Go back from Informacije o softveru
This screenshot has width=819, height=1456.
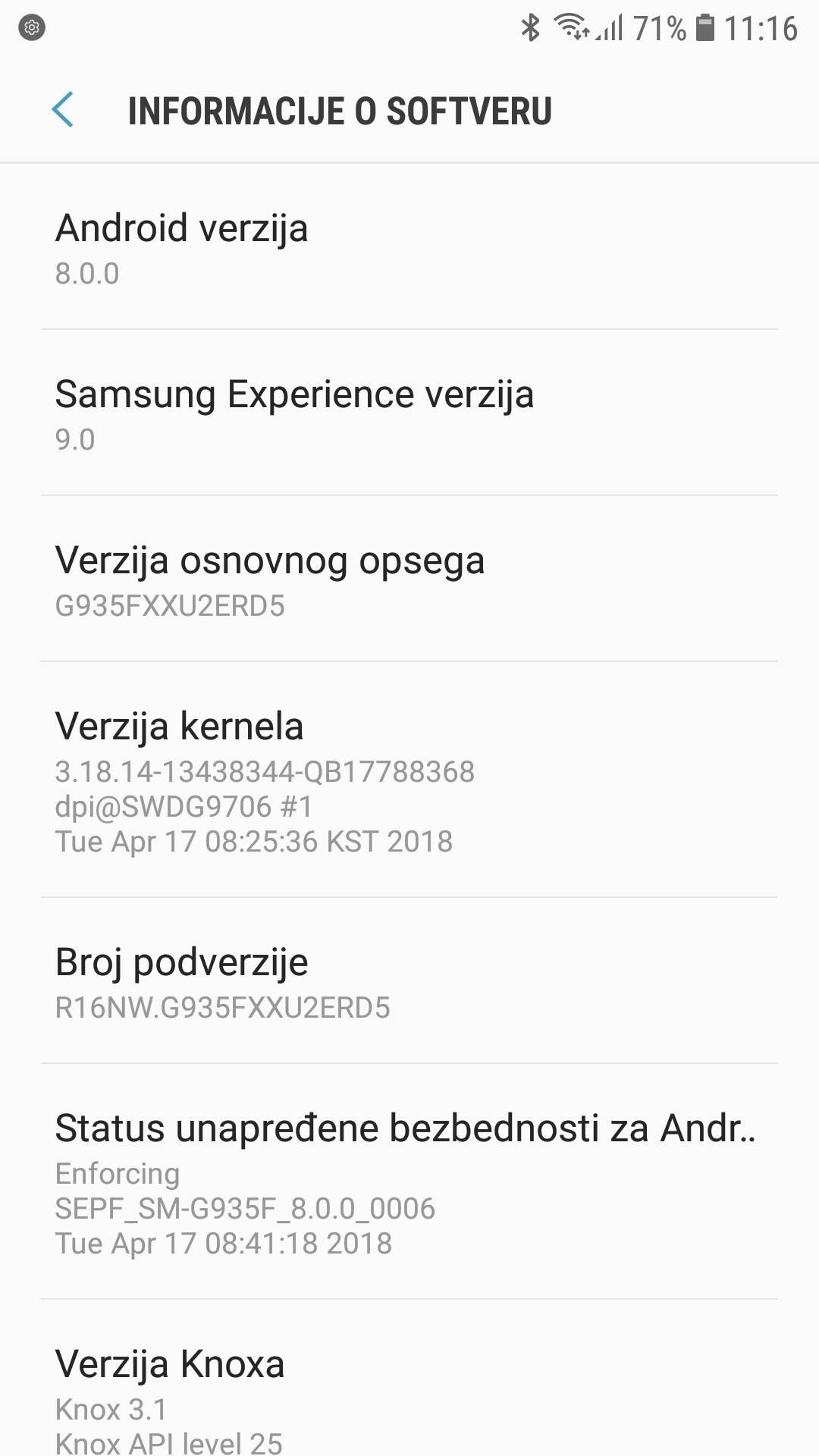click(63, 111)
